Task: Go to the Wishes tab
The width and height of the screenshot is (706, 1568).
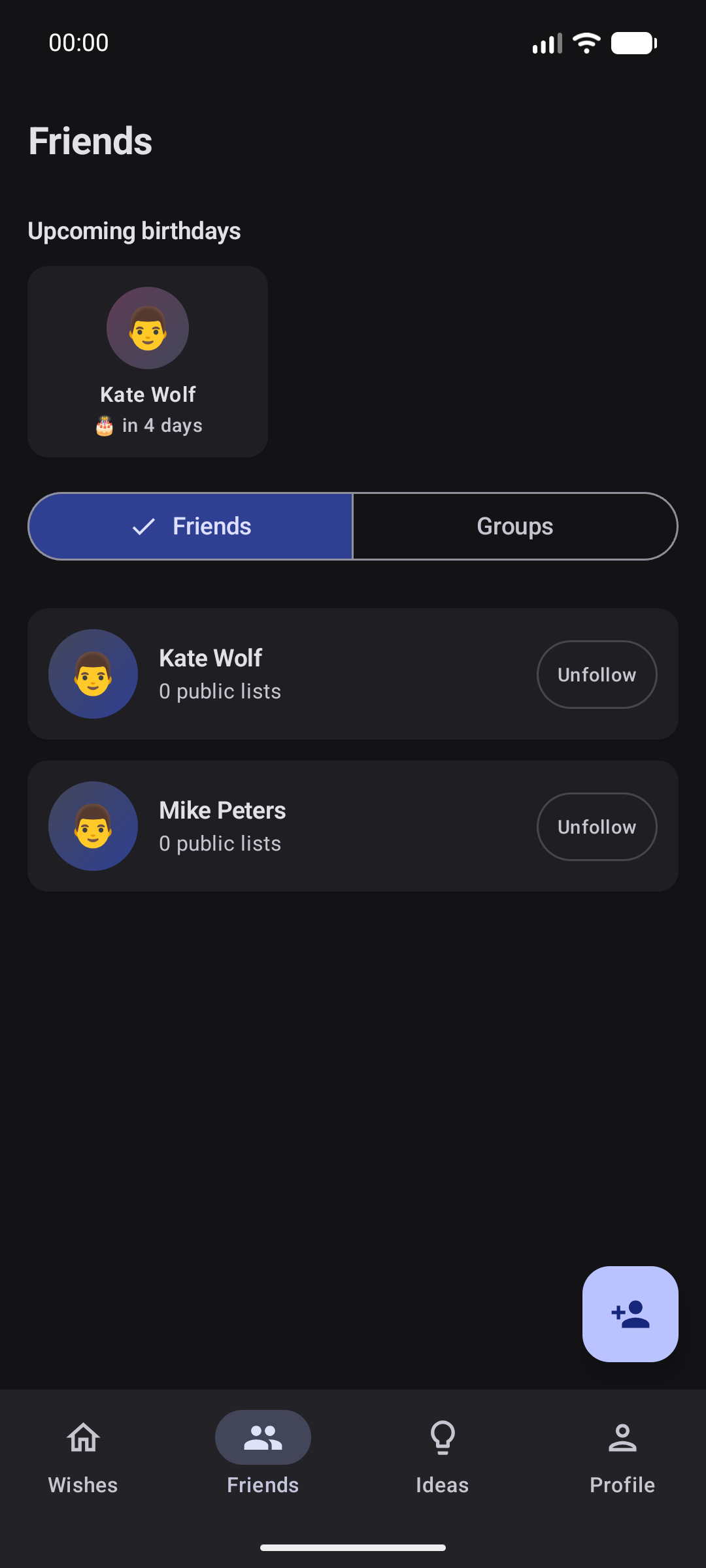Action: (83, 1457)
